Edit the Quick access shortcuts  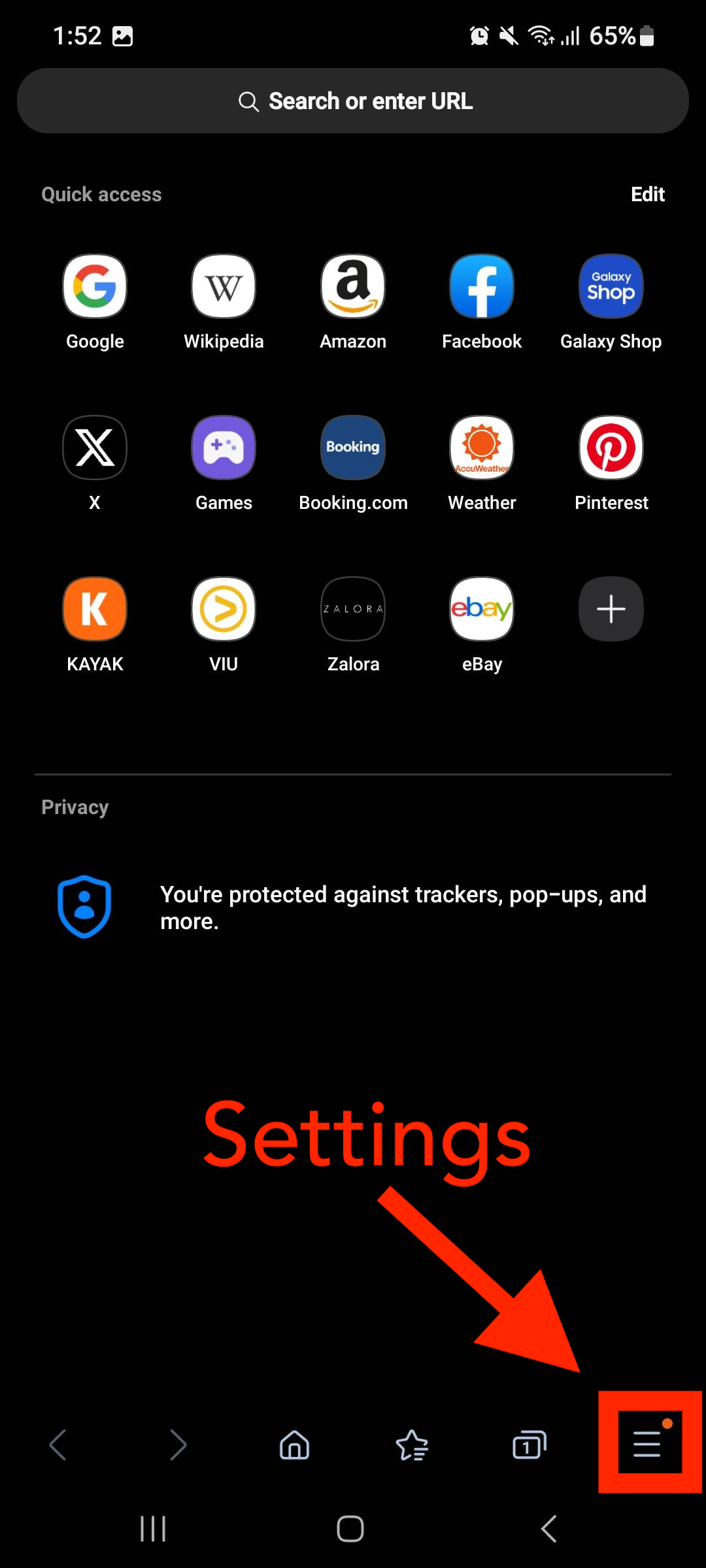[647, 194]
